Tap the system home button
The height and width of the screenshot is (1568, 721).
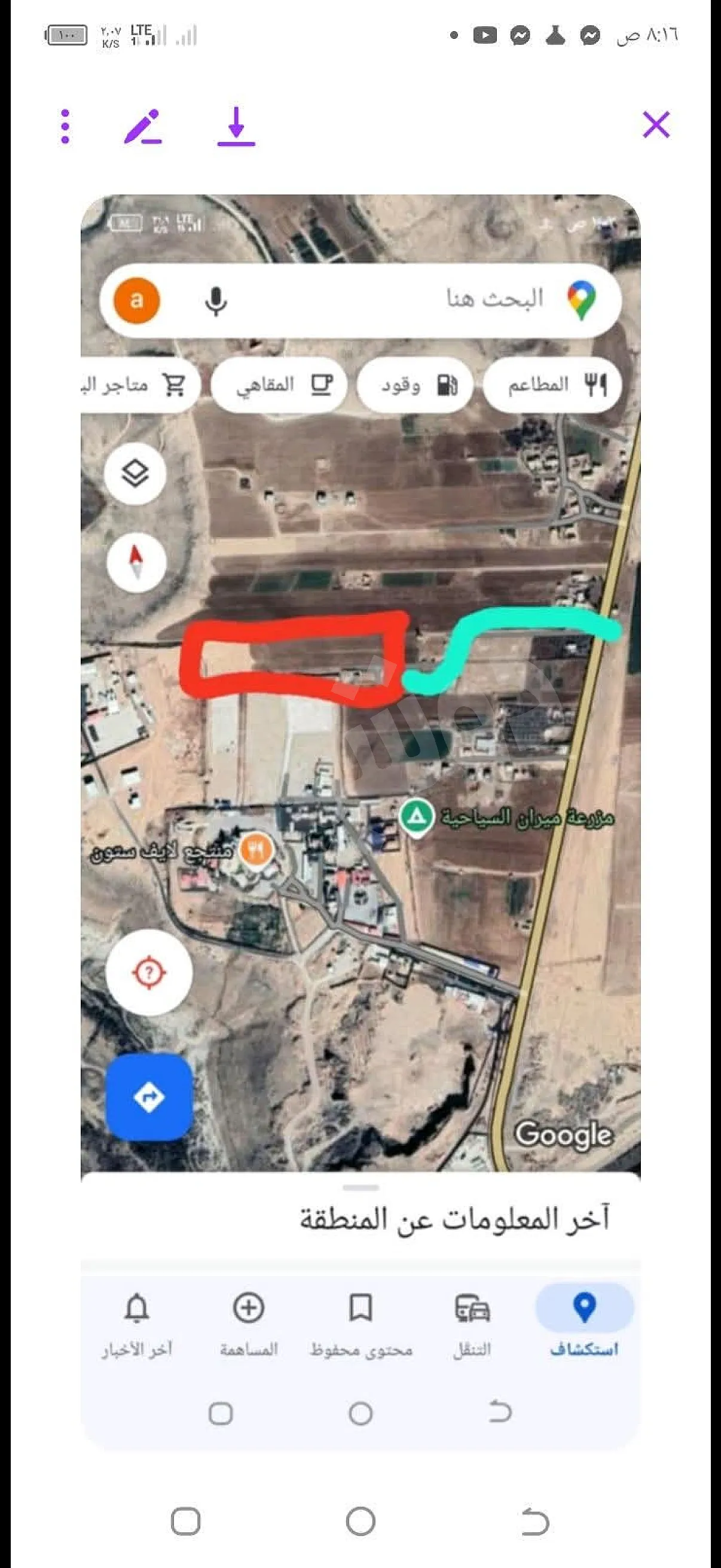coord(360,1521)
